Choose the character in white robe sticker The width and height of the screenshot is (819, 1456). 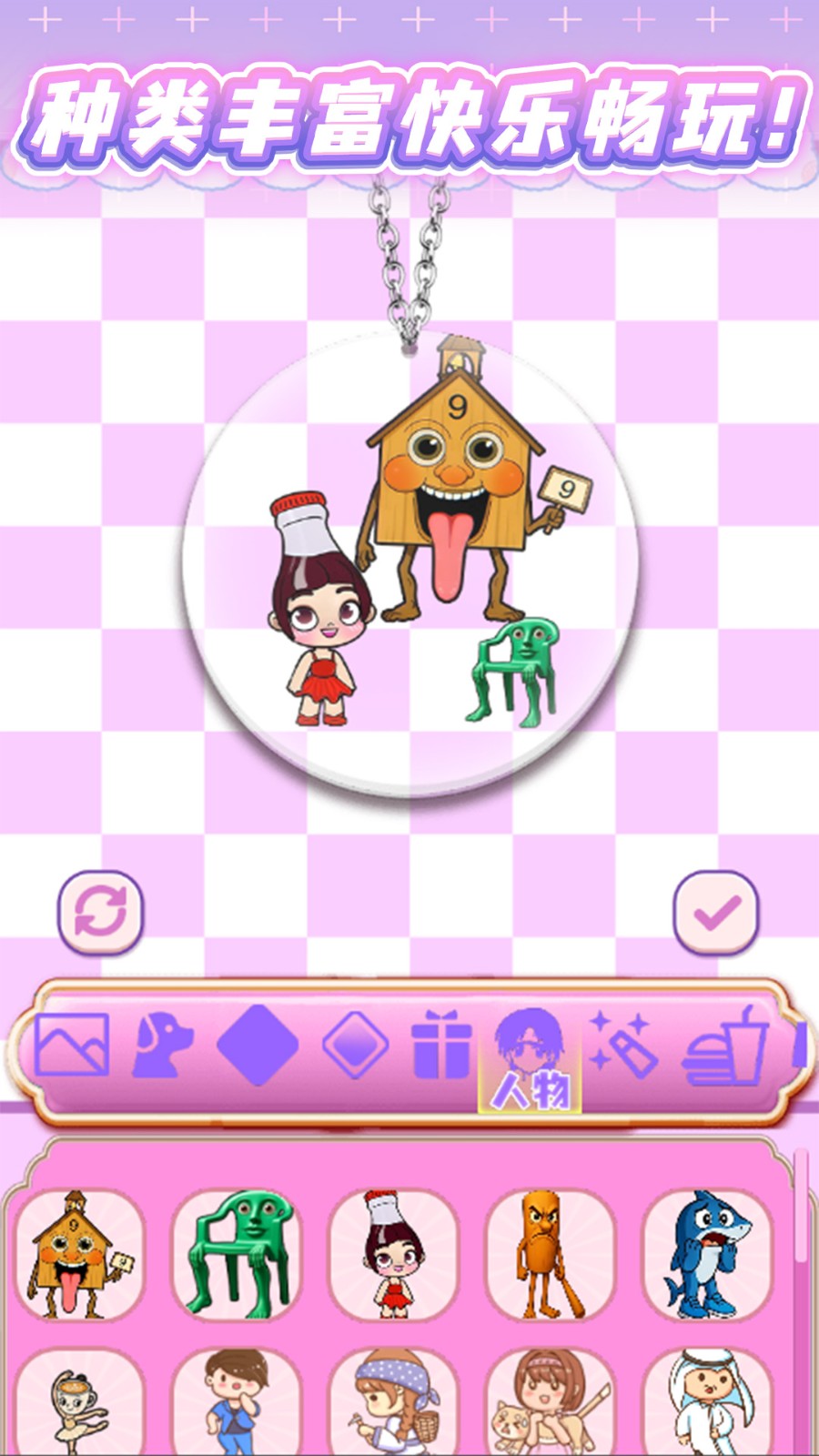707,1406
